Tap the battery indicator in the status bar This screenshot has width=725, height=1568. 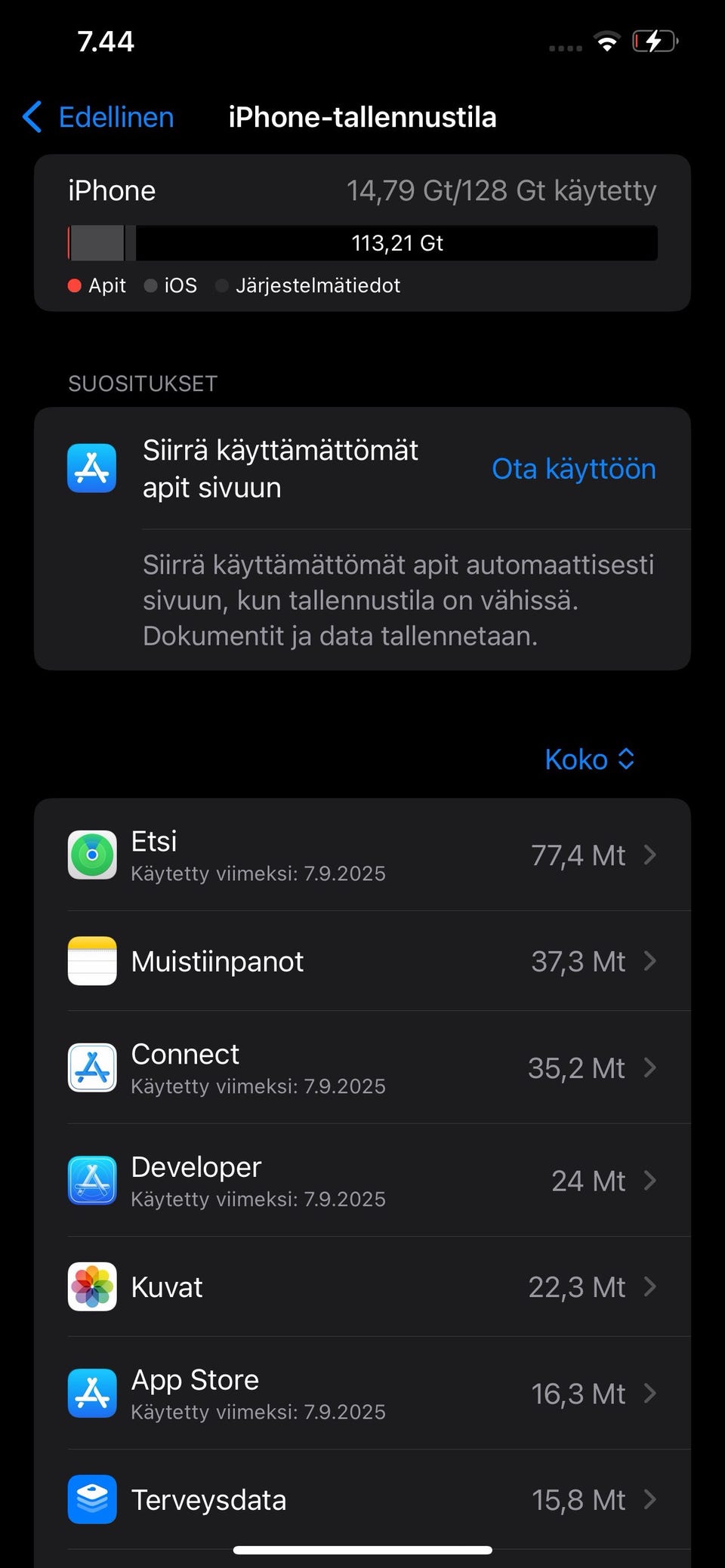(x=656, y=41)
